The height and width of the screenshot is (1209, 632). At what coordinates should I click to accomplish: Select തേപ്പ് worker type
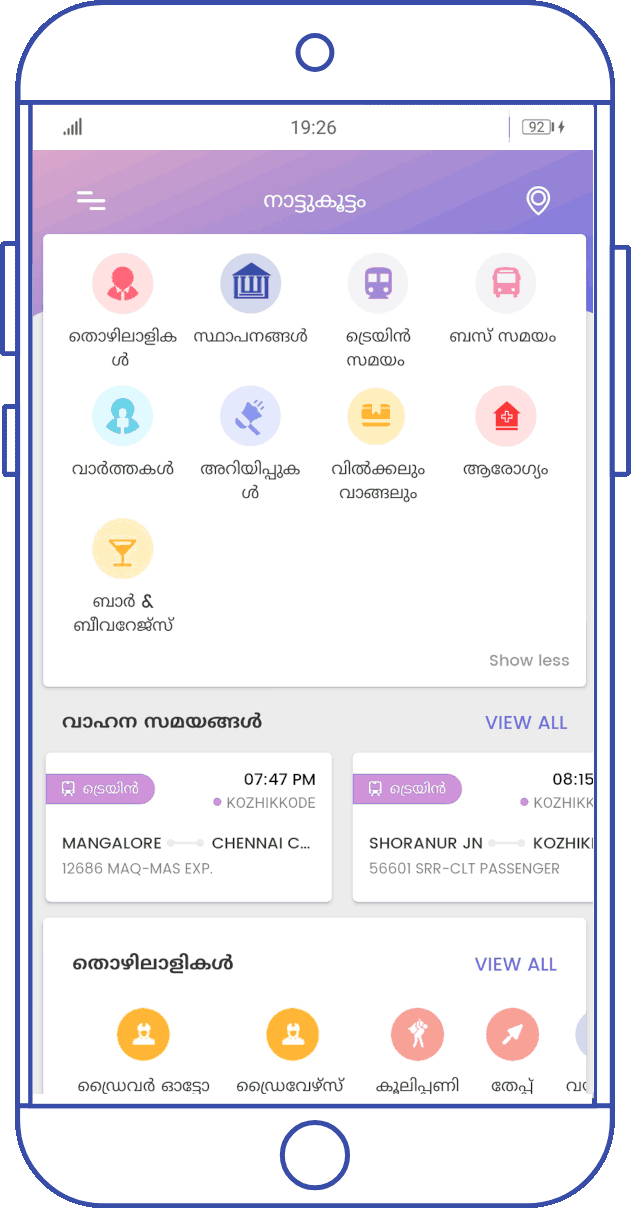pos(512,1035)
